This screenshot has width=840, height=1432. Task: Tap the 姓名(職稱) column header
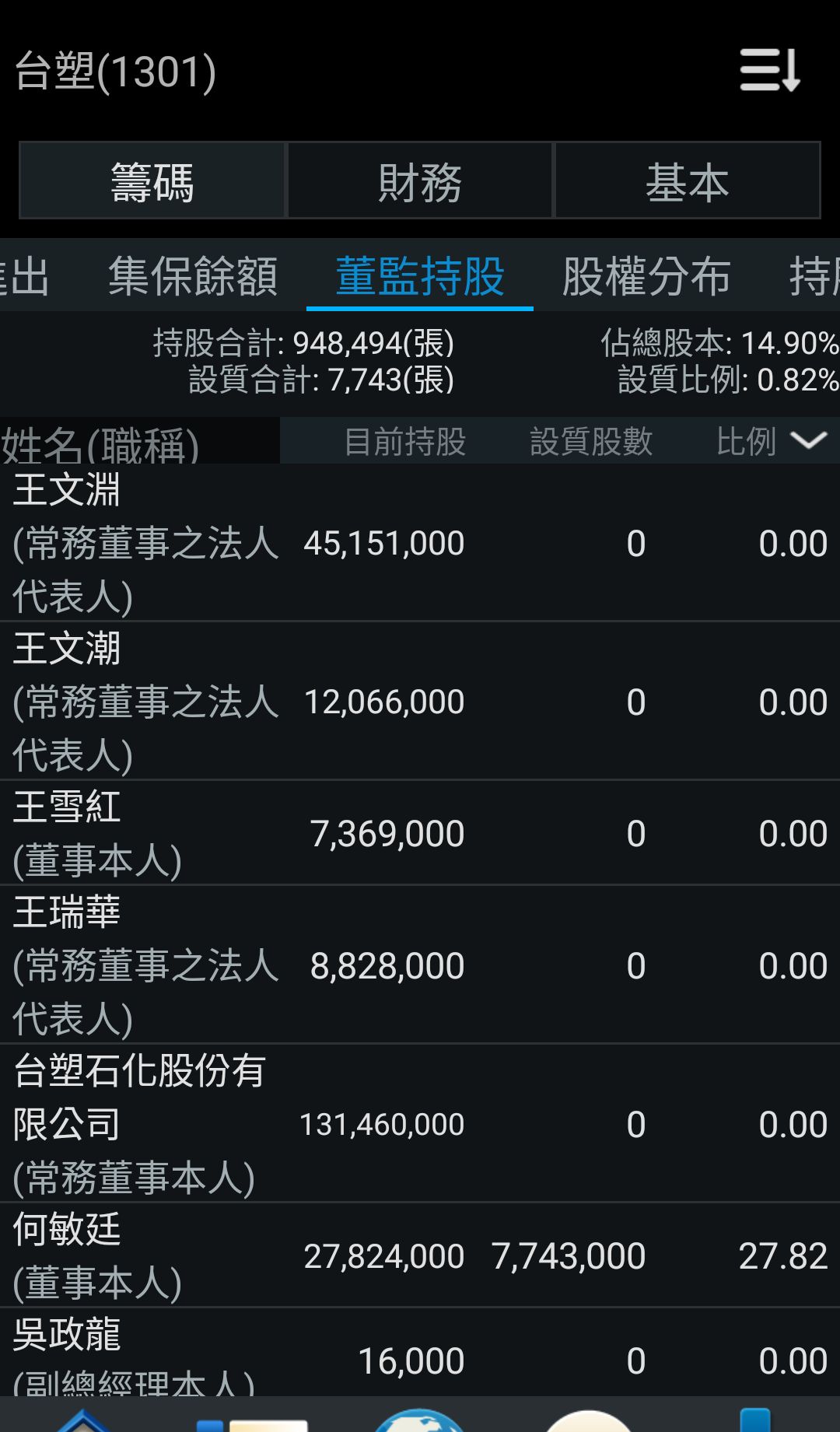103,441
